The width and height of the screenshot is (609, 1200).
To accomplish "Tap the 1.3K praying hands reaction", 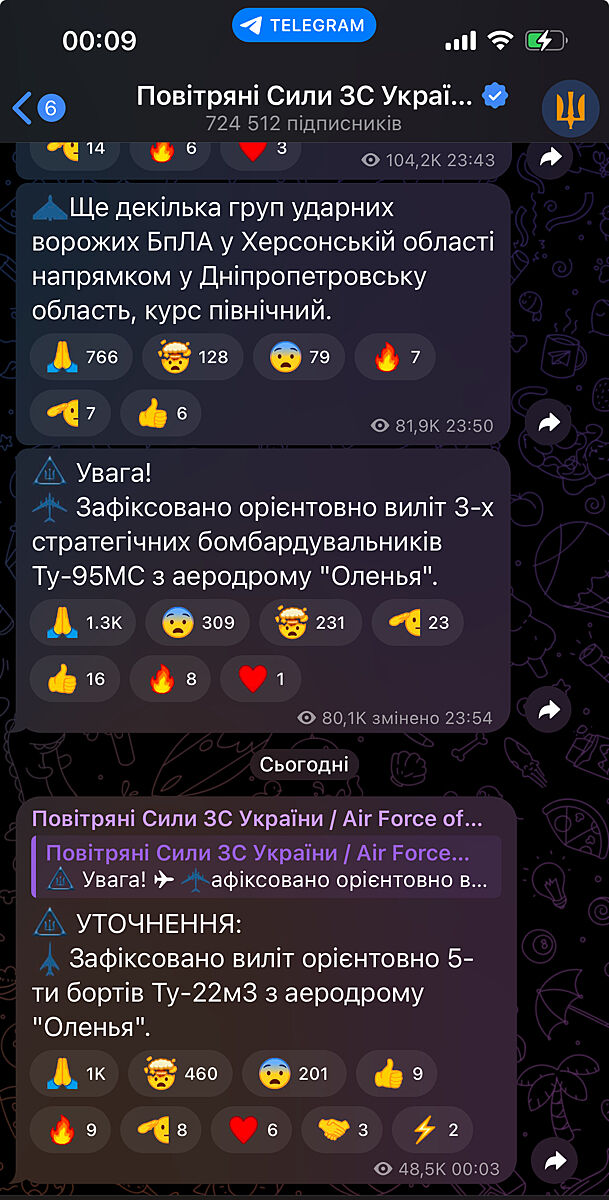I will coord(82,622).
